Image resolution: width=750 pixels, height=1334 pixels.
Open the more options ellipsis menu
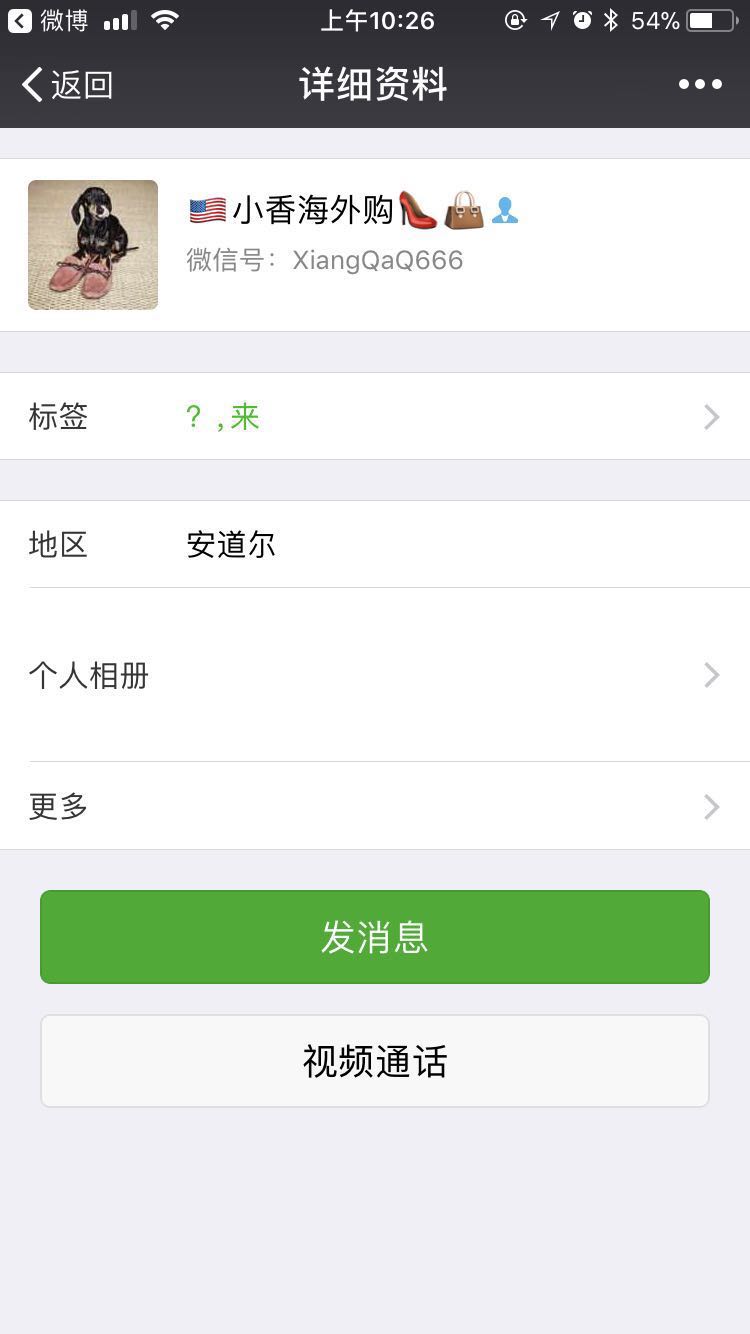(699, 84)
